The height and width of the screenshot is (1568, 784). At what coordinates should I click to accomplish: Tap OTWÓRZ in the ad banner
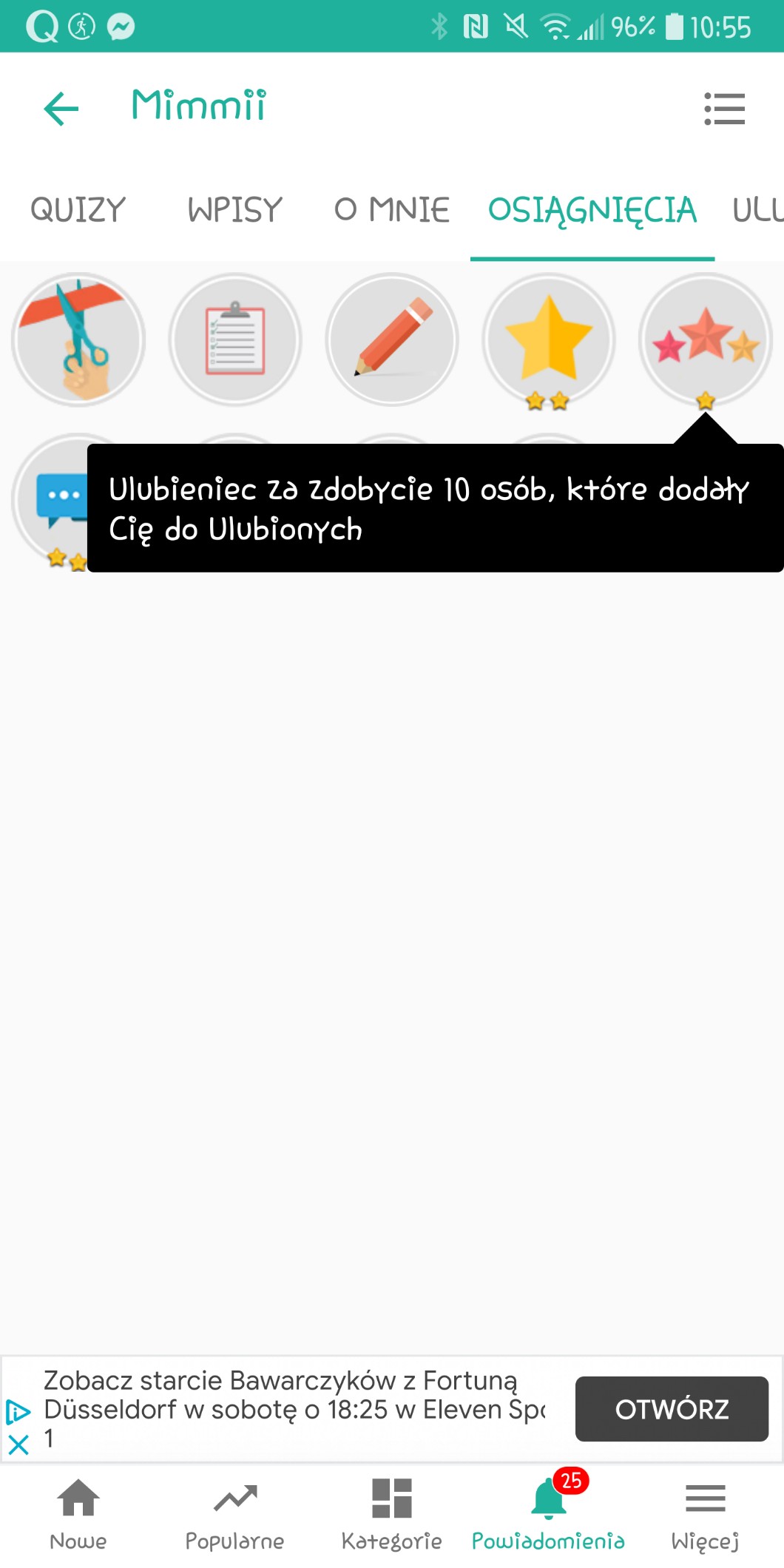point(672,1409)
